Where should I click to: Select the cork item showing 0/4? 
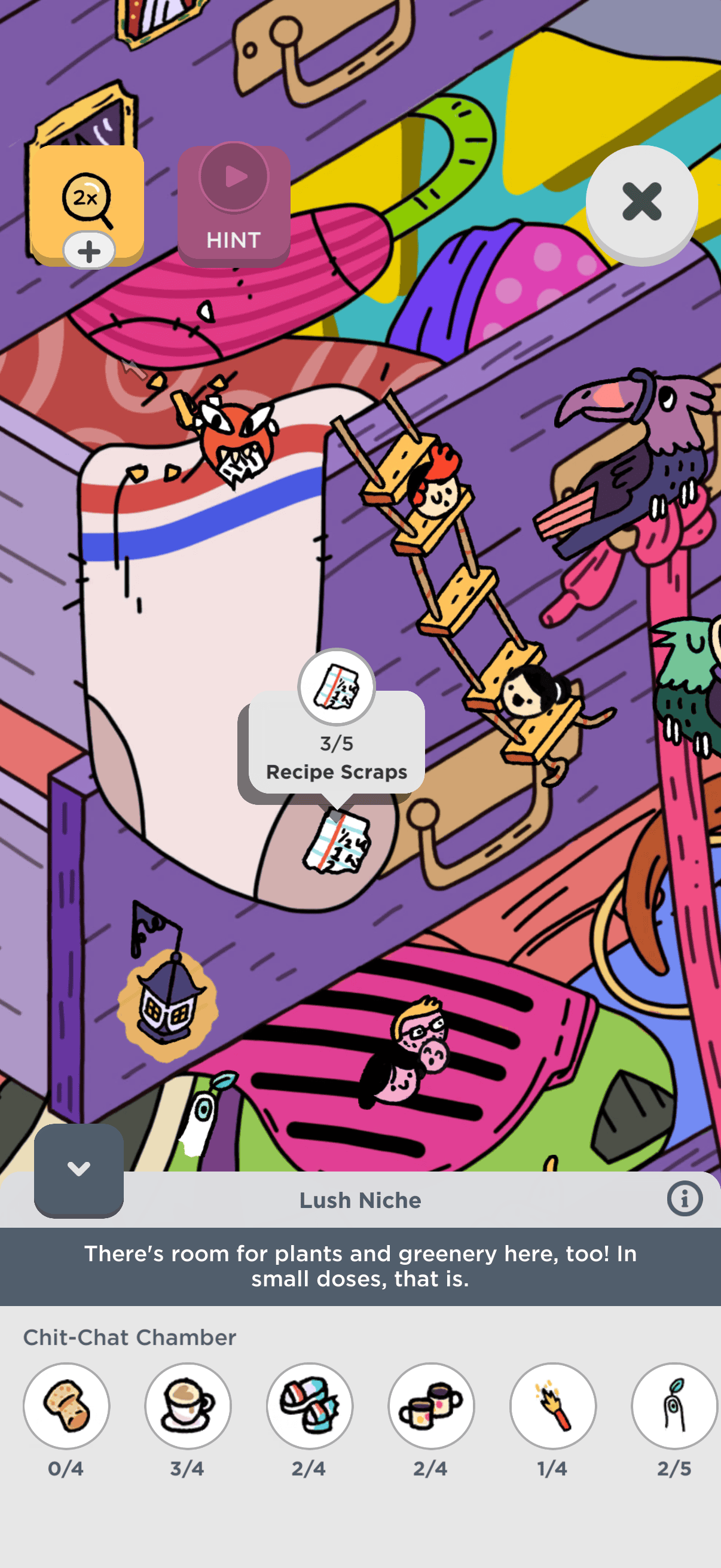66,1405
